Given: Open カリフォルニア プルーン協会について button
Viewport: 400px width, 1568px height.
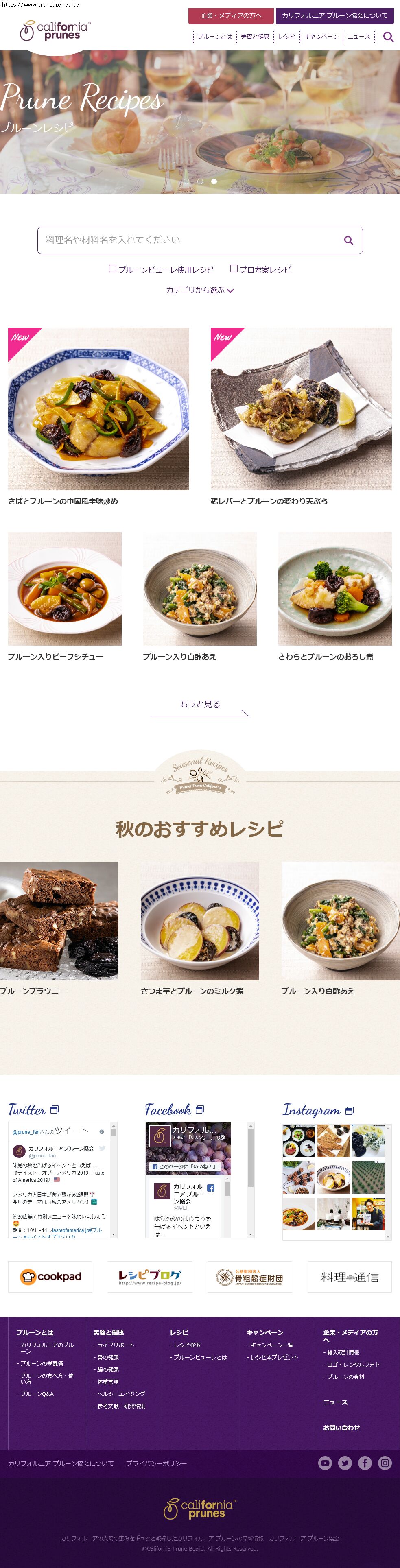Looking at the screenshot, I should [x=334, y=16].
